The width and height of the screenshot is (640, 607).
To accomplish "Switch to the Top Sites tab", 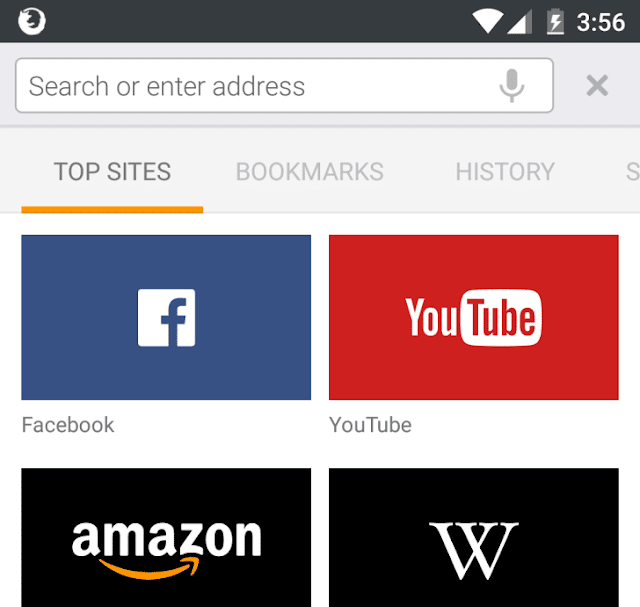I will [112, 172].
